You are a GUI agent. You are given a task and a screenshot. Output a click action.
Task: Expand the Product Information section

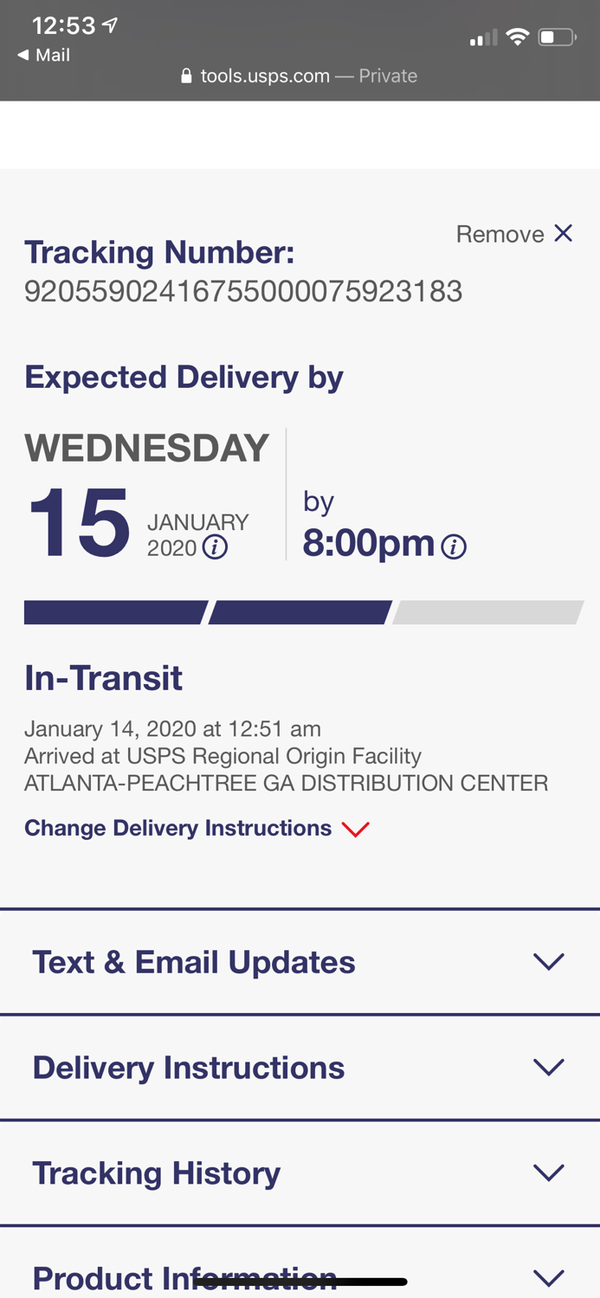pos(300,1277)
